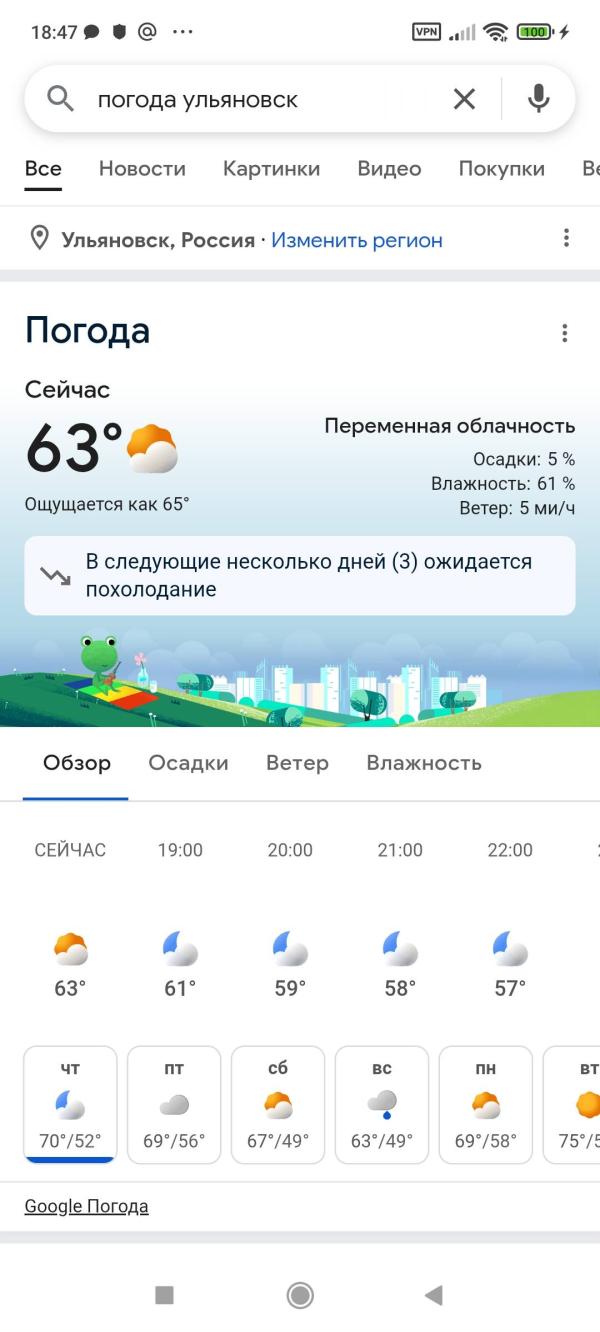
Task: Go back with the system back button
Action: tap(433, 1296)
